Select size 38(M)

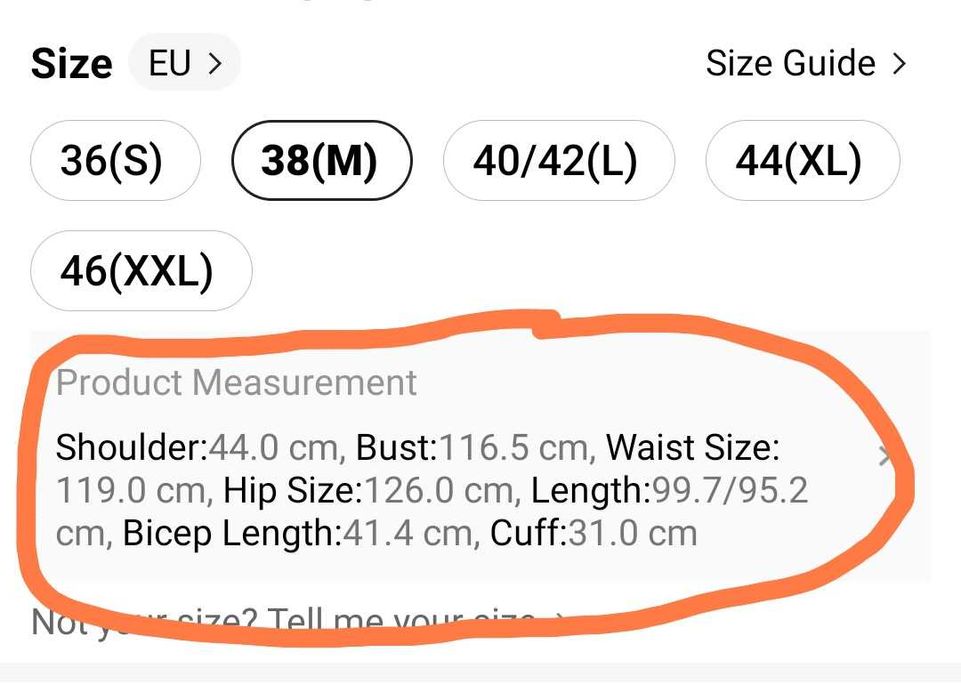(320, 162)
